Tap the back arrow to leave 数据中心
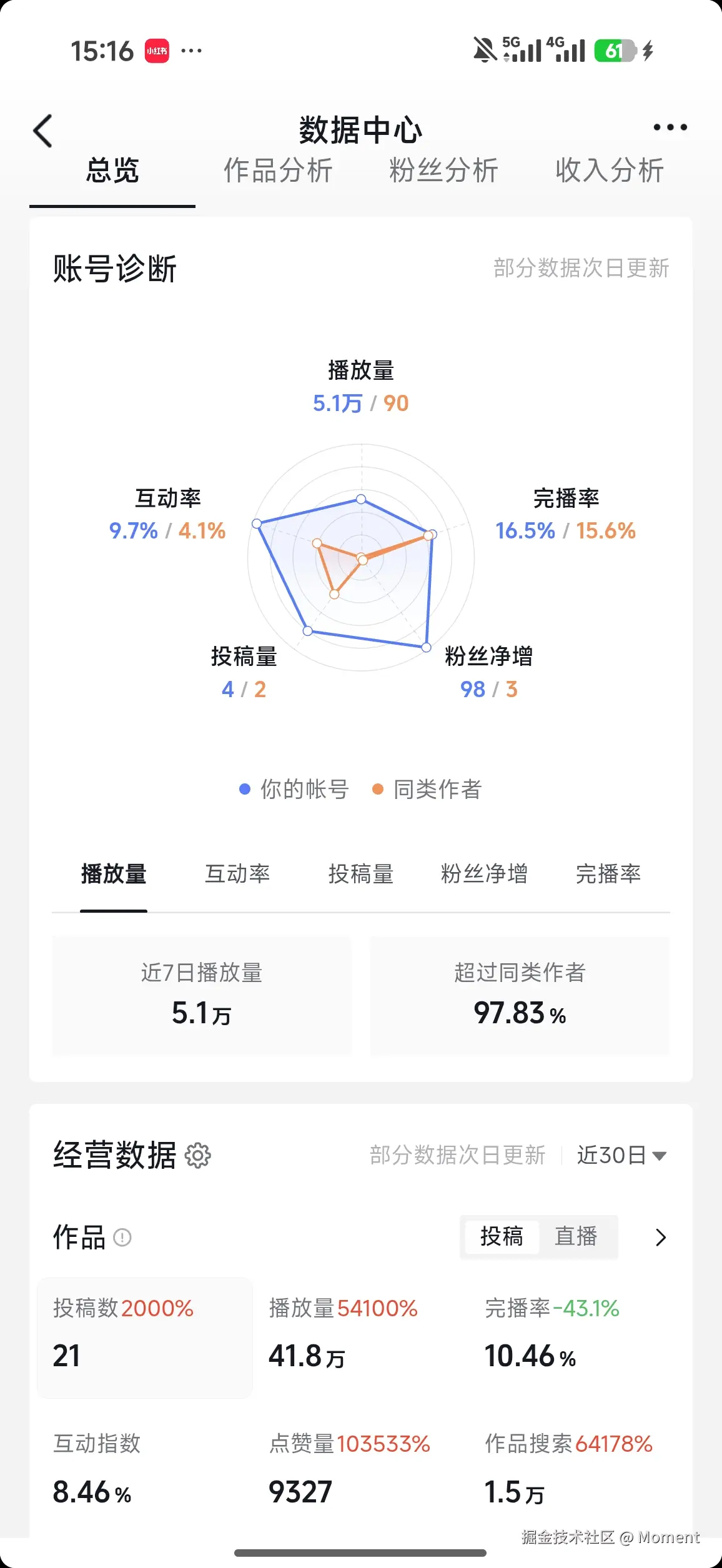This screenshot has height=1568, width=722. 42,131
